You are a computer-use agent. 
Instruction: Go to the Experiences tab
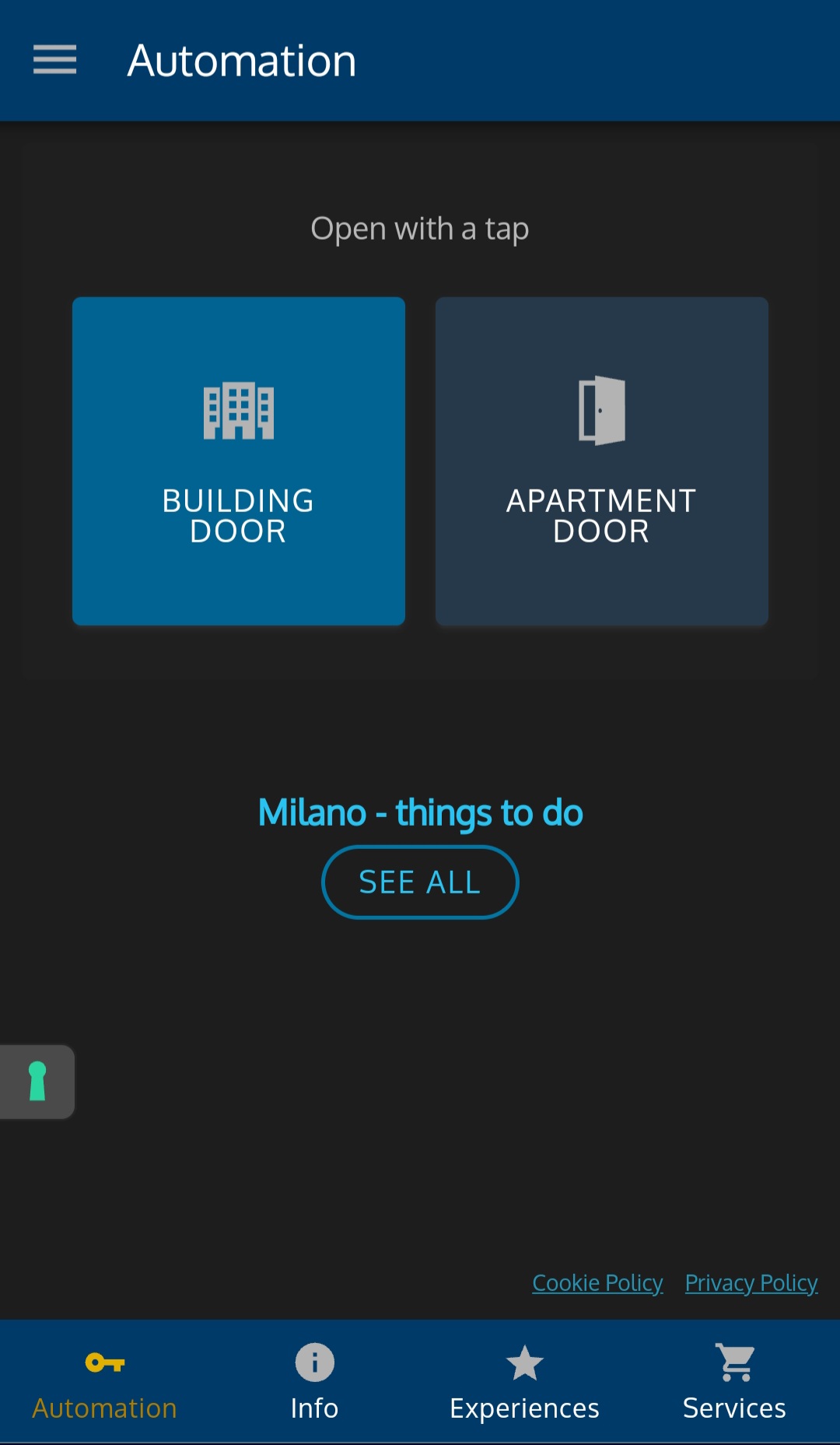(x=524, y=1382)
